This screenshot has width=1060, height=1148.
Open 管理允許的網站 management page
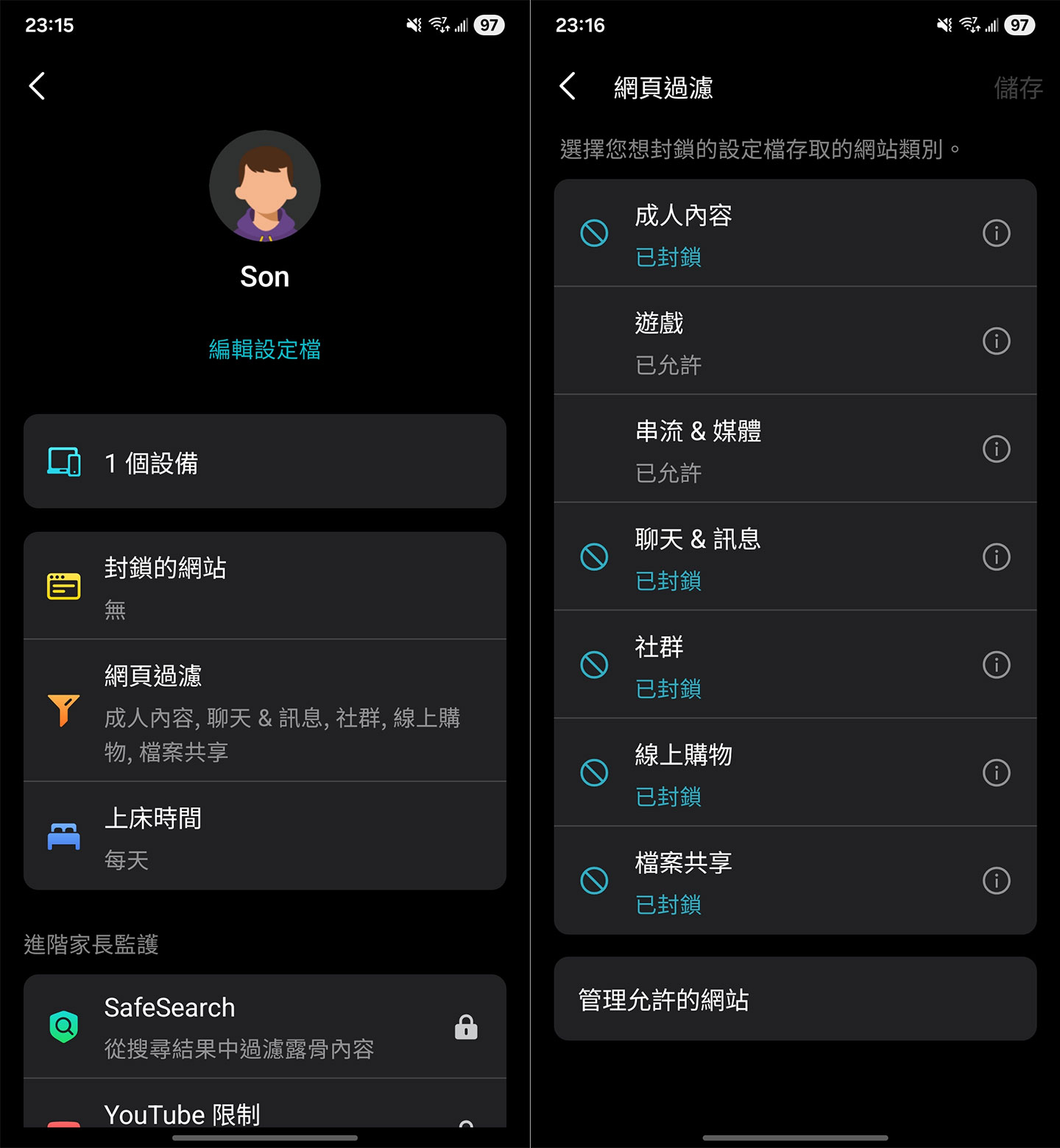click(794, 1000)
